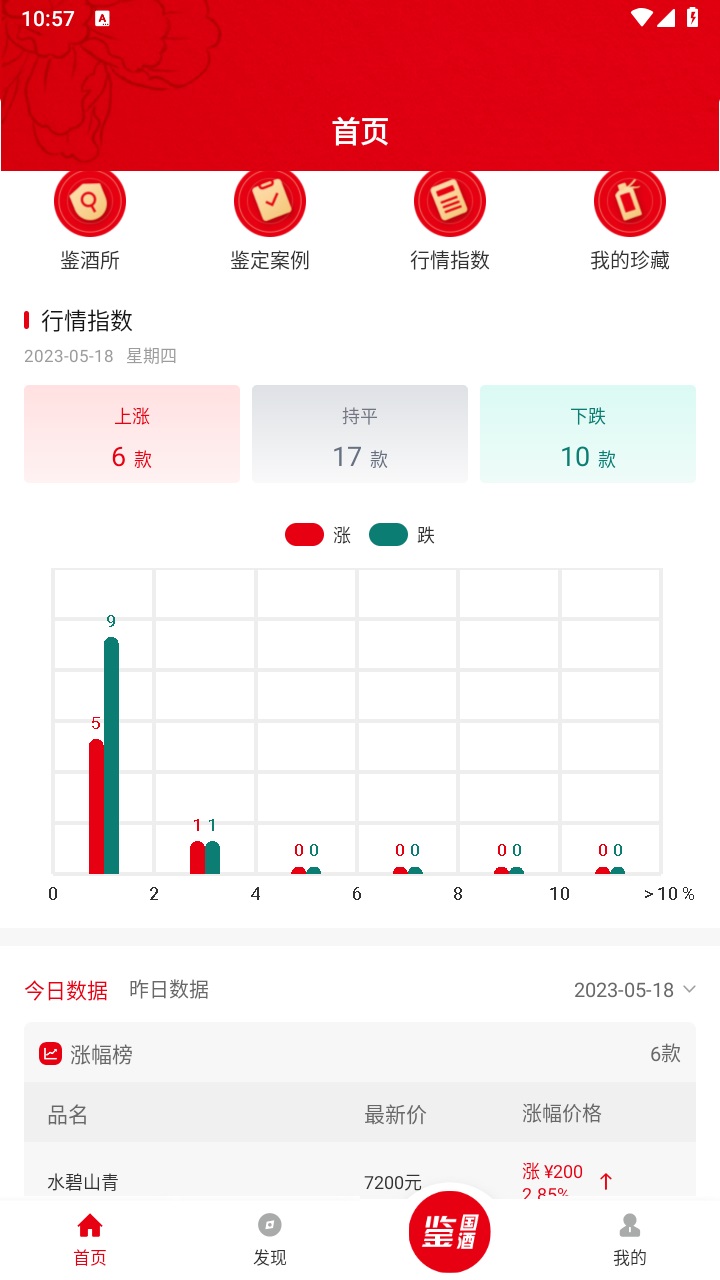Expand the 下跌 10款 falling card
Image resolution: width=720 pixels, height=1280 pixels.
pos(587,434)
